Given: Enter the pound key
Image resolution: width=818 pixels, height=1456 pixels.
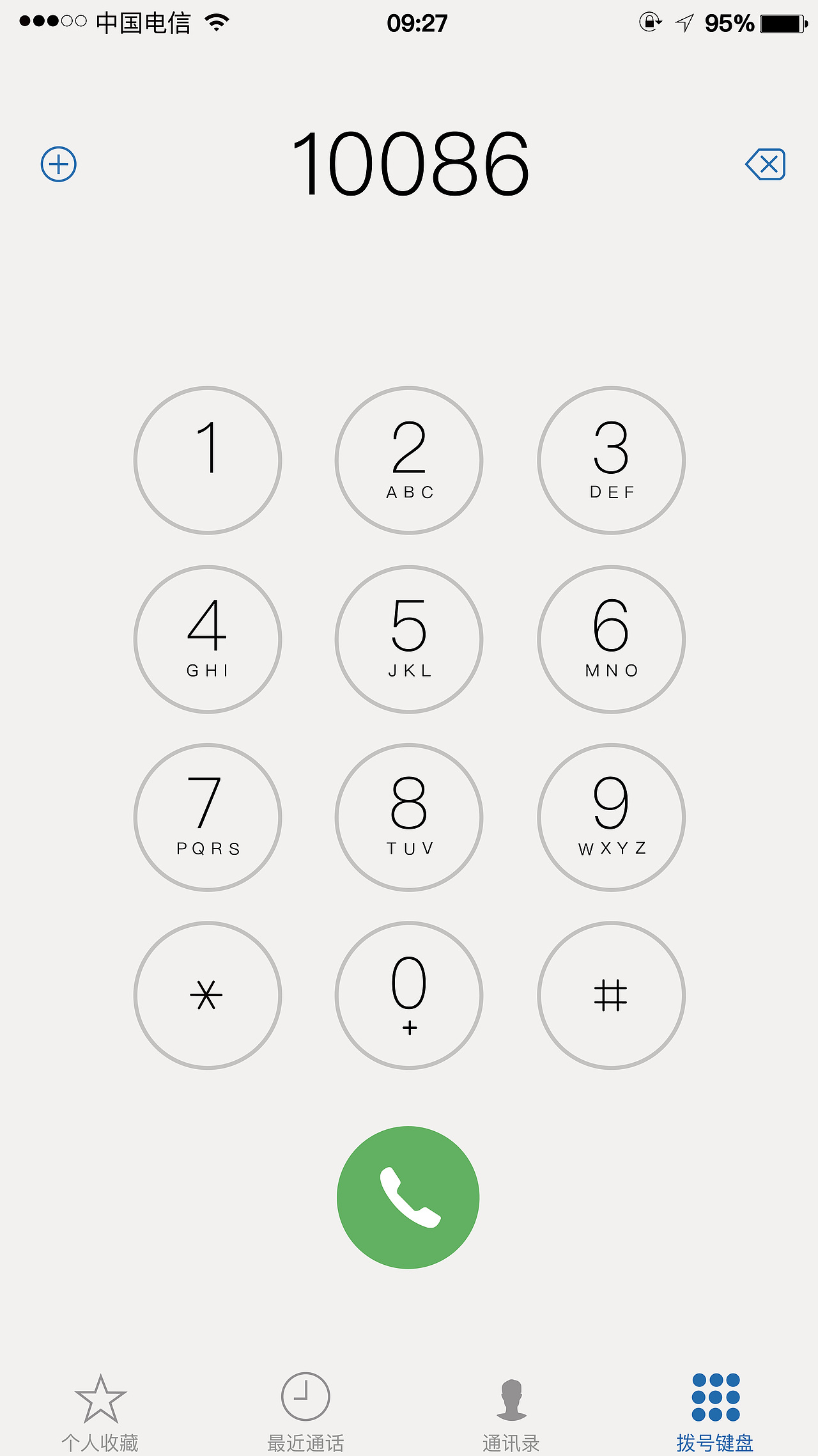Looking at the screenshot, I should pos(611,995).
